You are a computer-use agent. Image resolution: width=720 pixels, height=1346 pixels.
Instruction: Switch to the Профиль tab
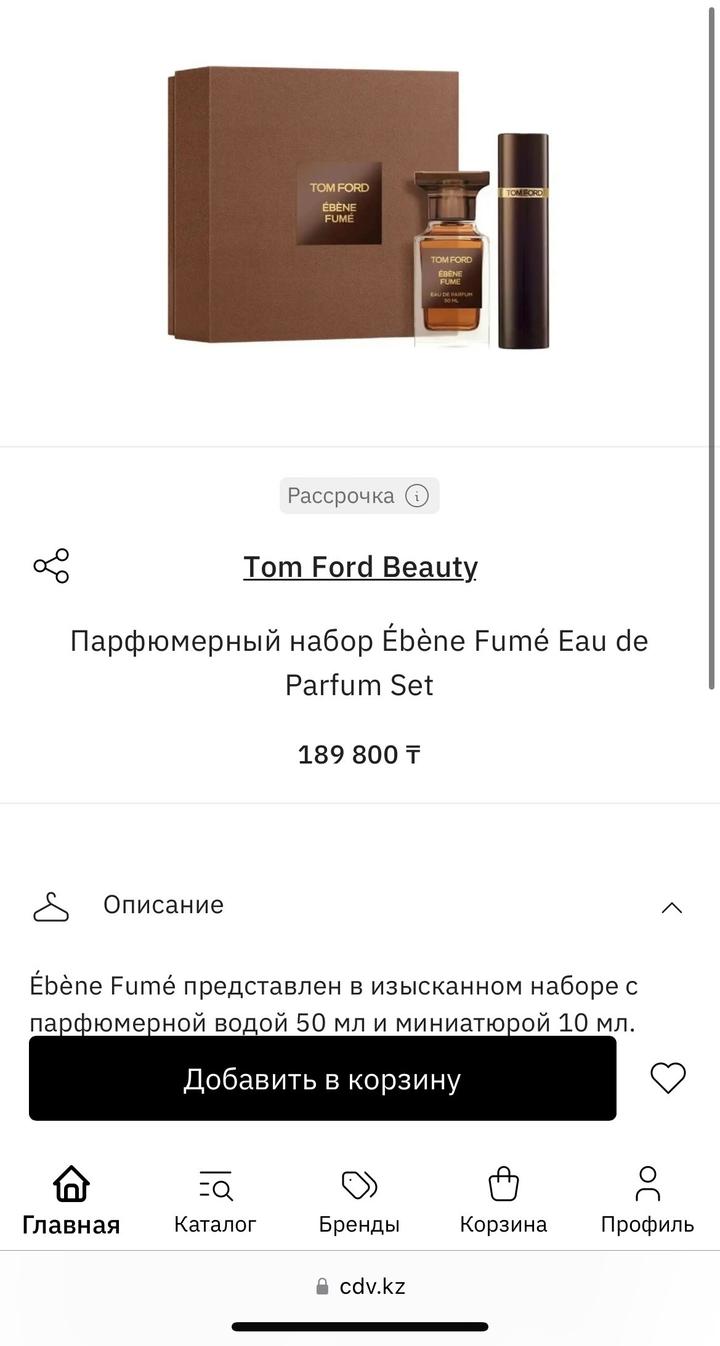pyautogui.click(x=647, y=1200)
